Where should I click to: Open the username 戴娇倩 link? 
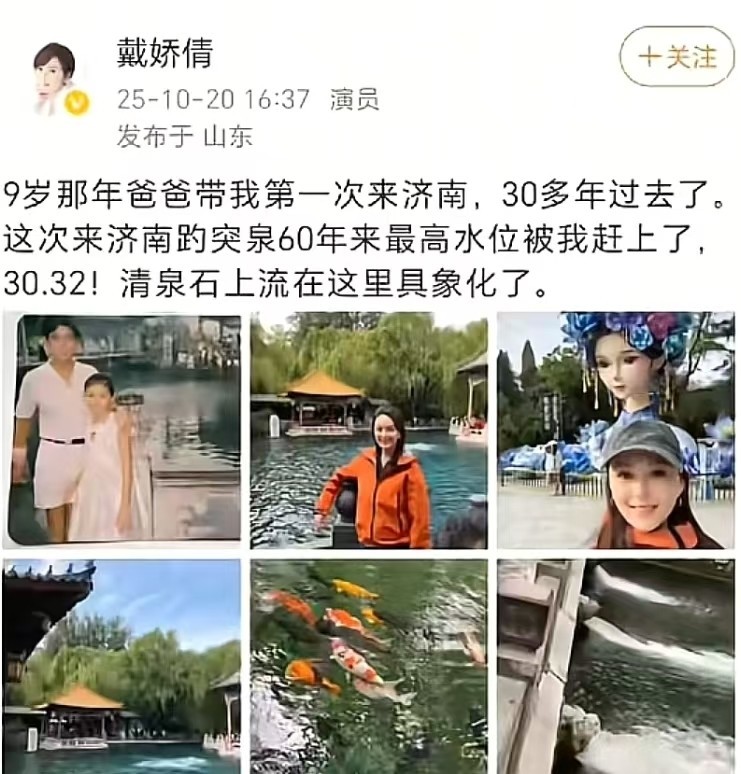coord(166,53)
